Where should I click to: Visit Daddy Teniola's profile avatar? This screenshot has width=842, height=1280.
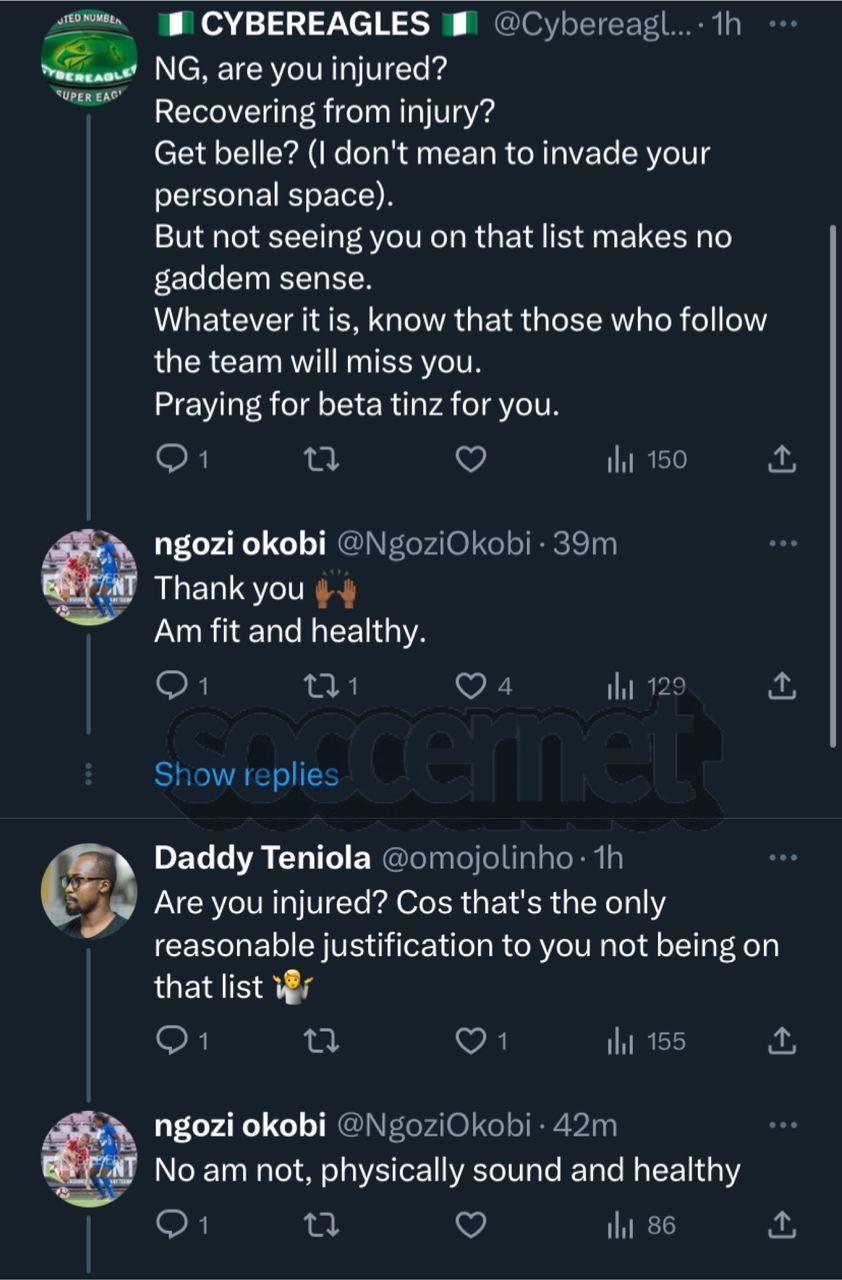coord(89,890)
